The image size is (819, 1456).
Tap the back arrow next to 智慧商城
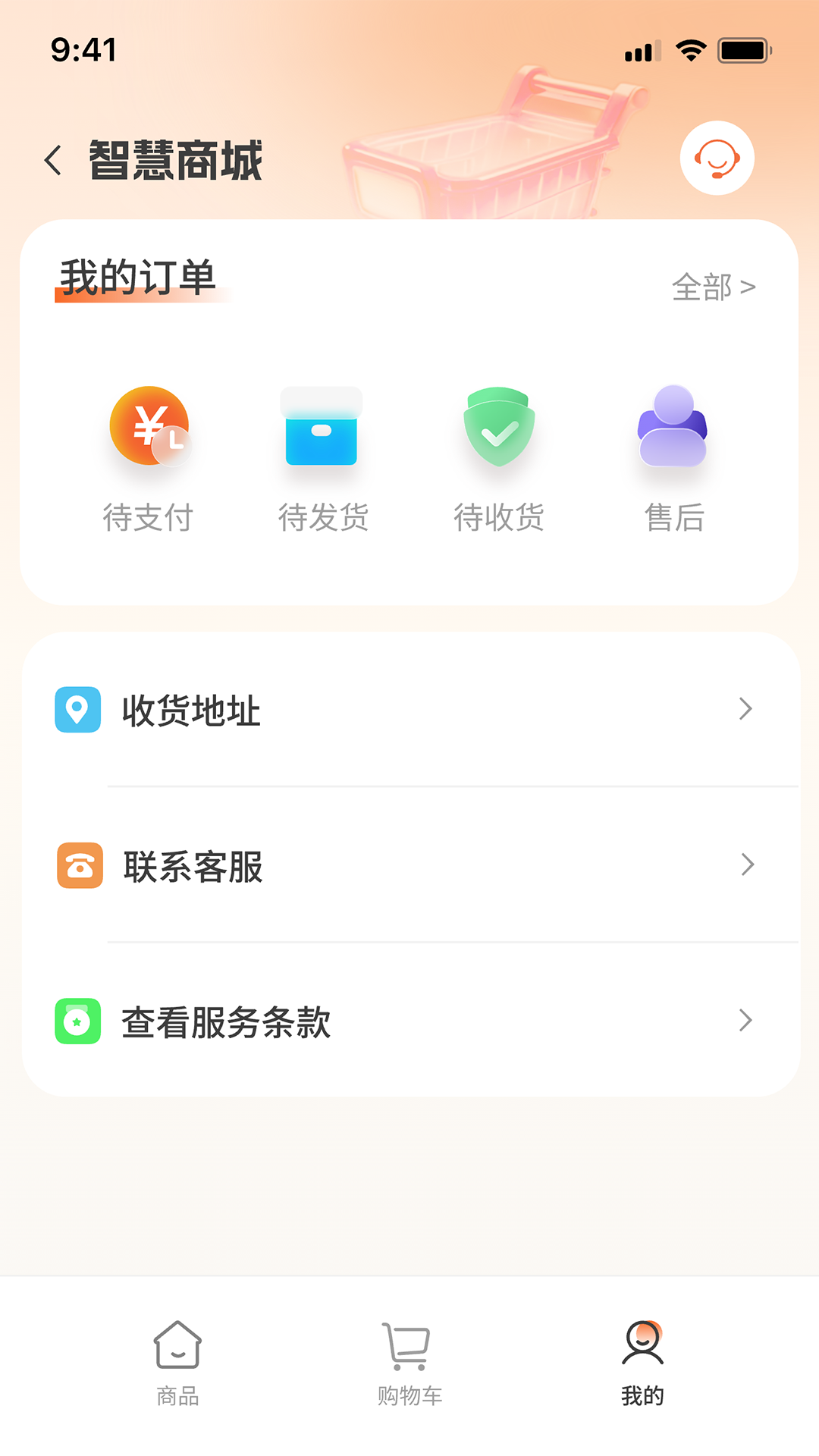coord(53,161)
